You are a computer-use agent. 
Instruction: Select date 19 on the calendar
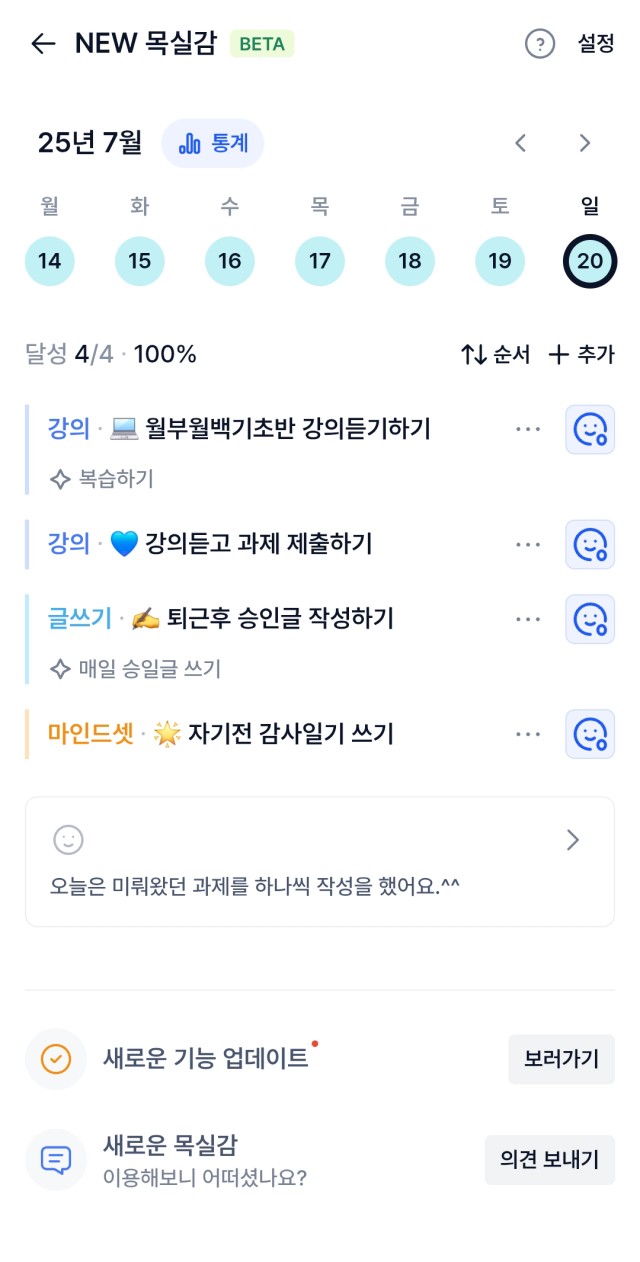500,262
